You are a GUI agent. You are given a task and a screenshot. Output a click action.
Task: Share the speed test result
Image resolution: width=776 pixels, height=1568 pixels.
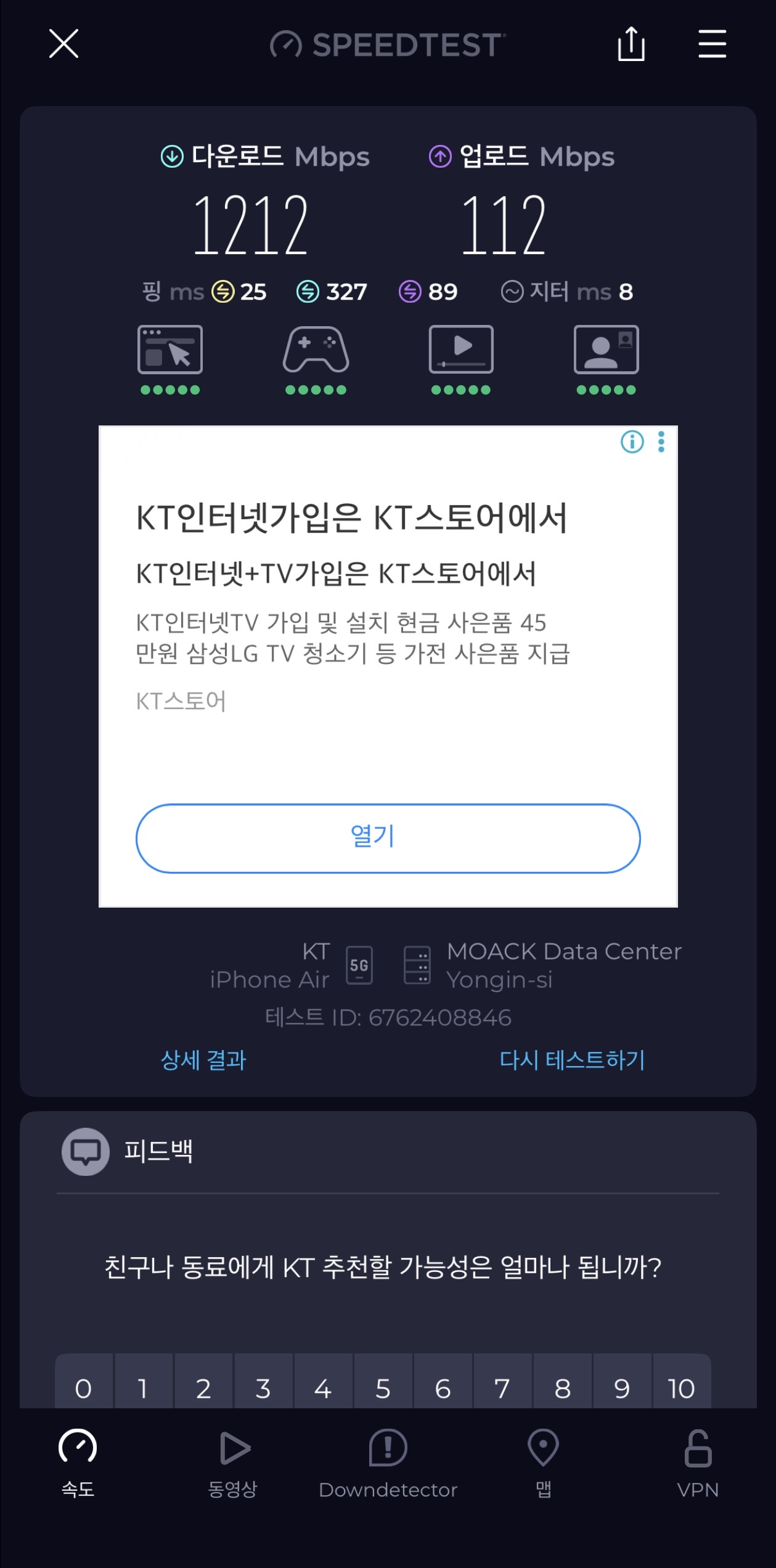click(631, 44)
